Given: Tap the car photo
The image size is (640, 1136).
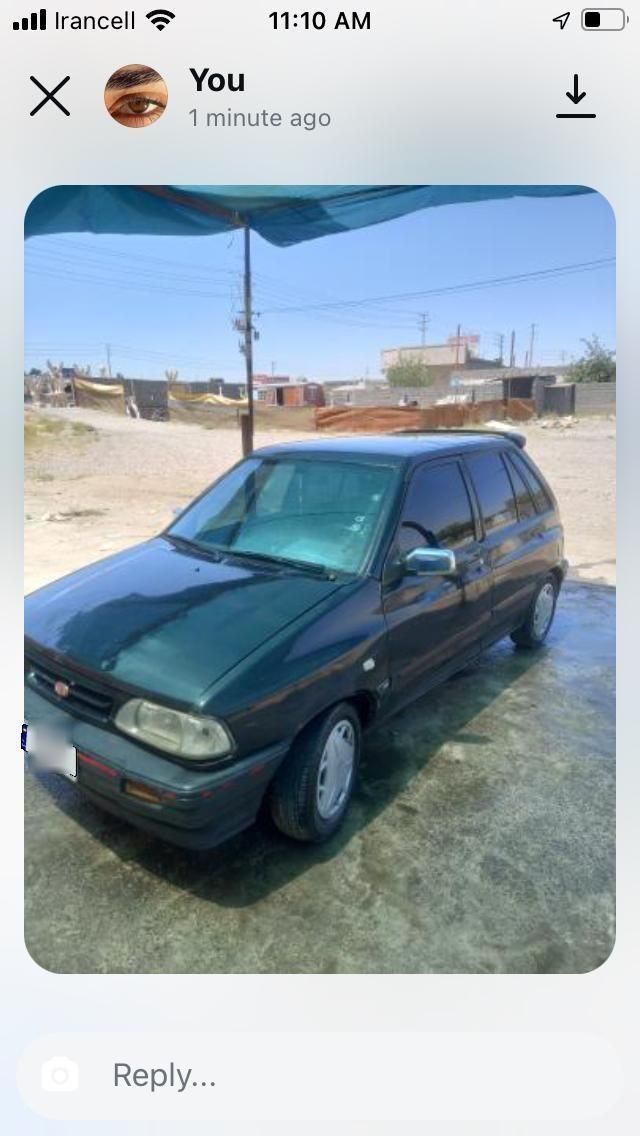Looking at the screenshot, I should [x=320, y=580].
